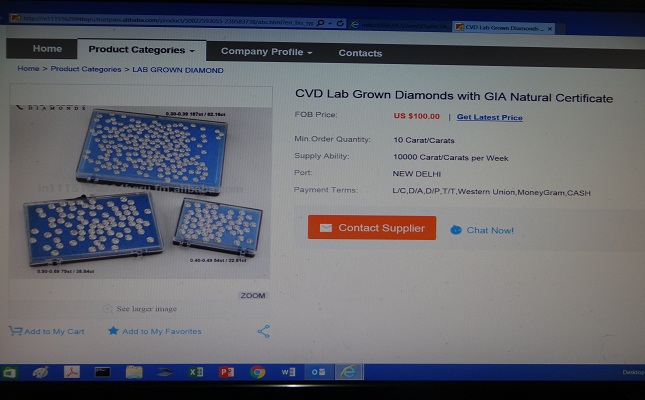Open the LAB GROWN DIAMOND breadcrumb
The width and height of the screenshot is (645, 400).
click(178, 70)
